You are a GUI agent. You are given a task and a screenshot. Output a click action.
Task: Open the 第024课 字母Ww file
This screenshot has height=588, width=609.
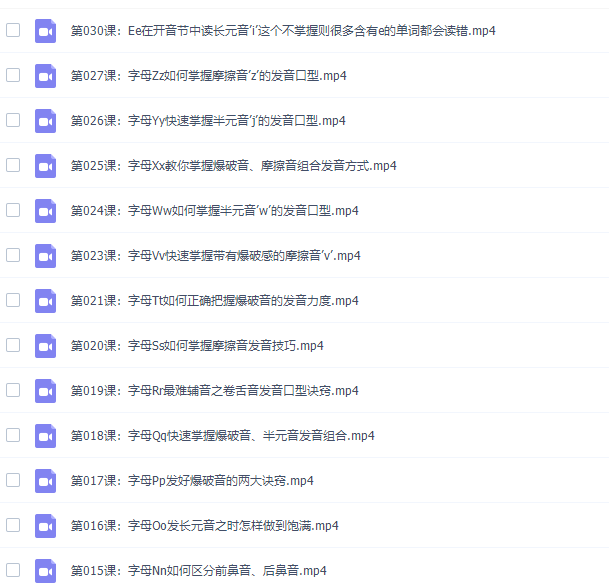pos(214,211)
